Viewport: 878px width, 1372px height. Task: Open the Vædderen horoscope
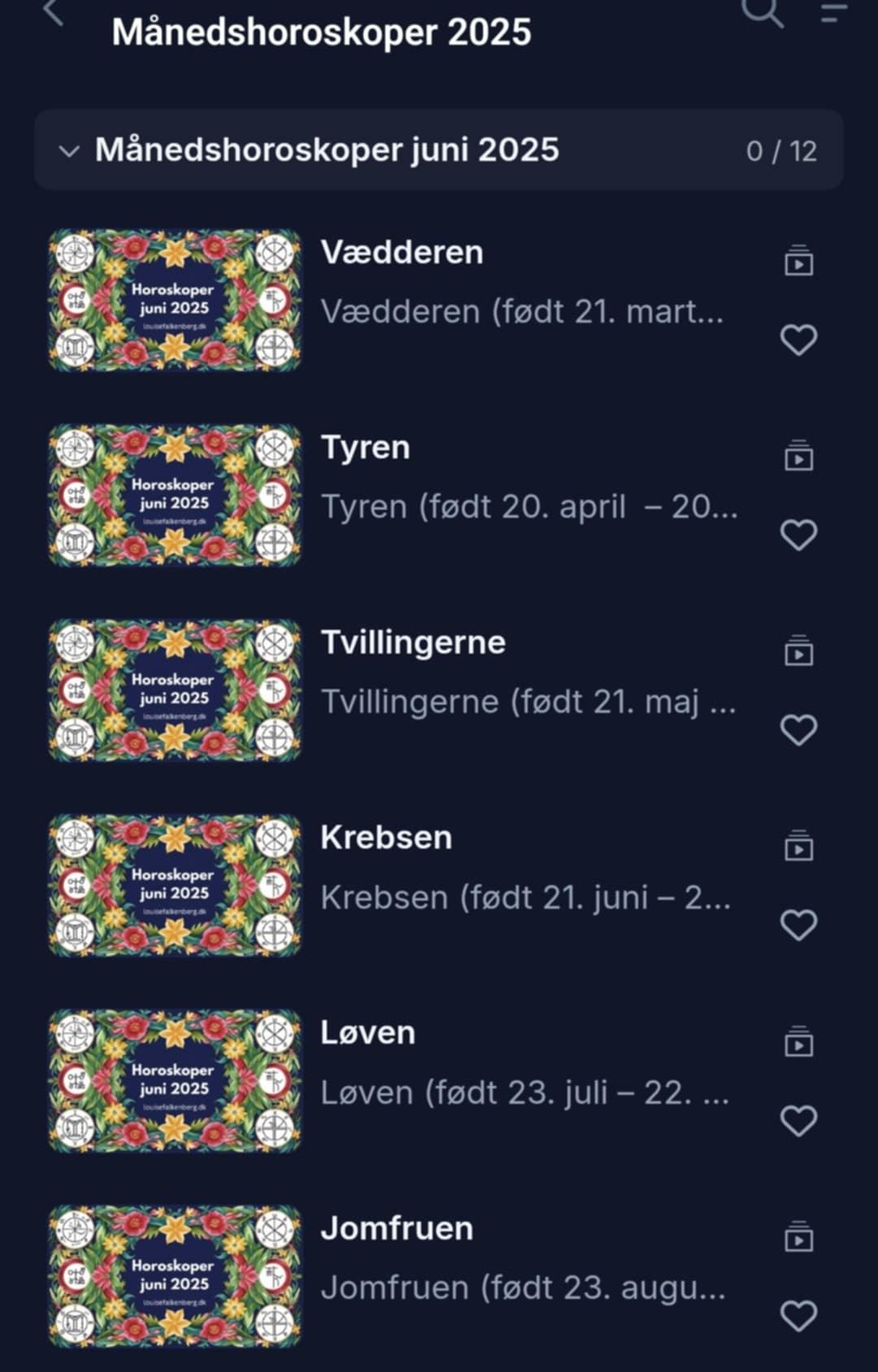(x=402, y=253)
